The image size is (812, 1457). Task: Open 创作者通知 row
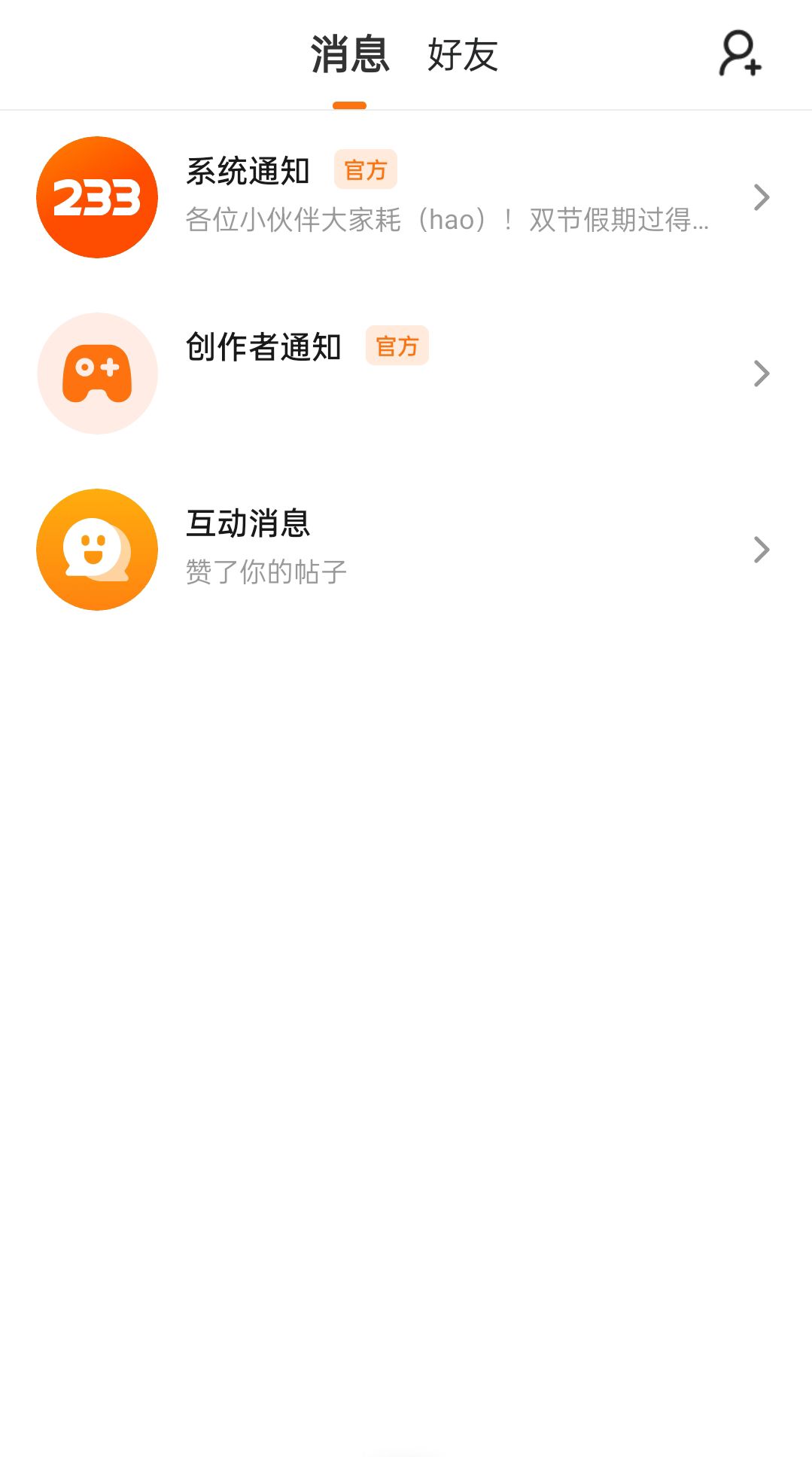[406, 373]
